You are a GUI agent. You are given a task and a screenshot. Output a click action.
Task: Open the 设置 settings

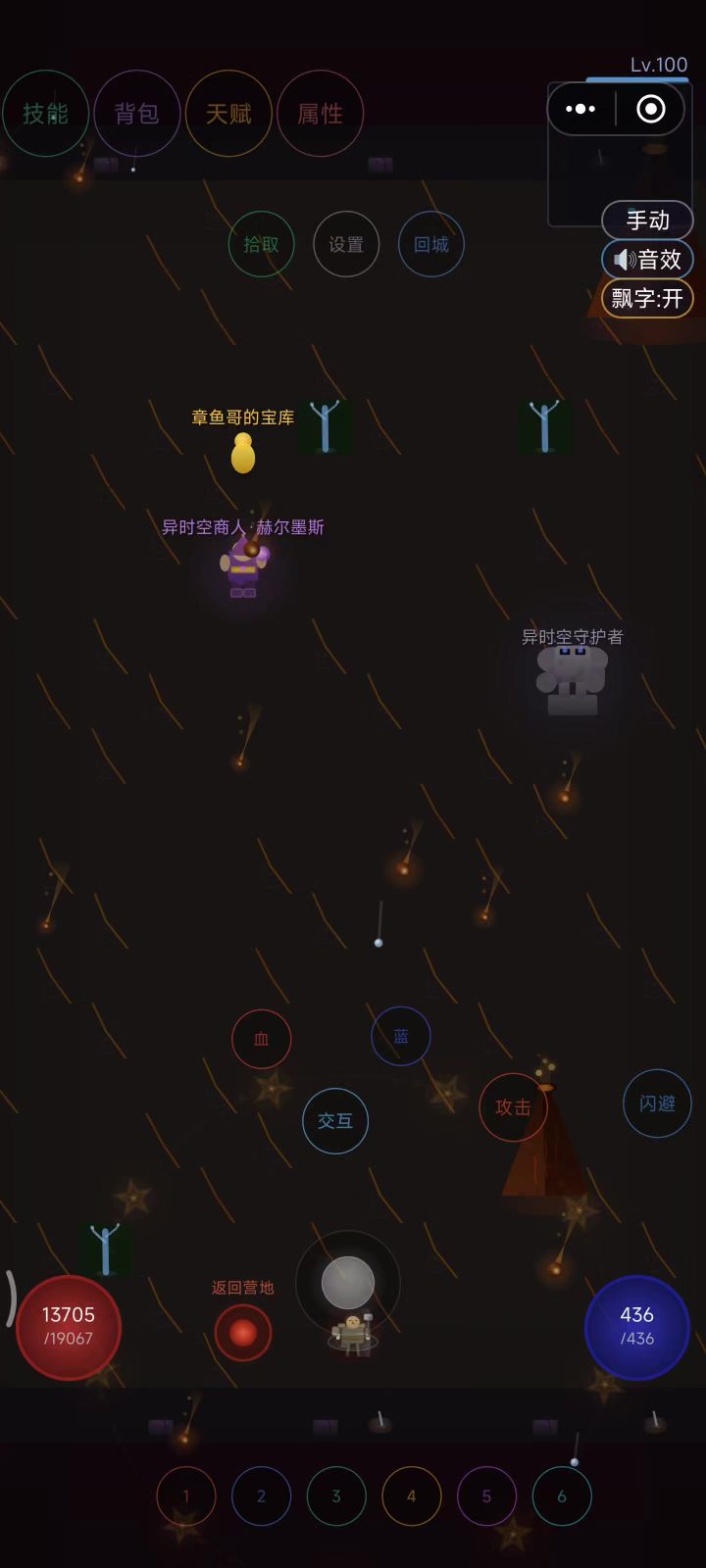coord(346,244)
